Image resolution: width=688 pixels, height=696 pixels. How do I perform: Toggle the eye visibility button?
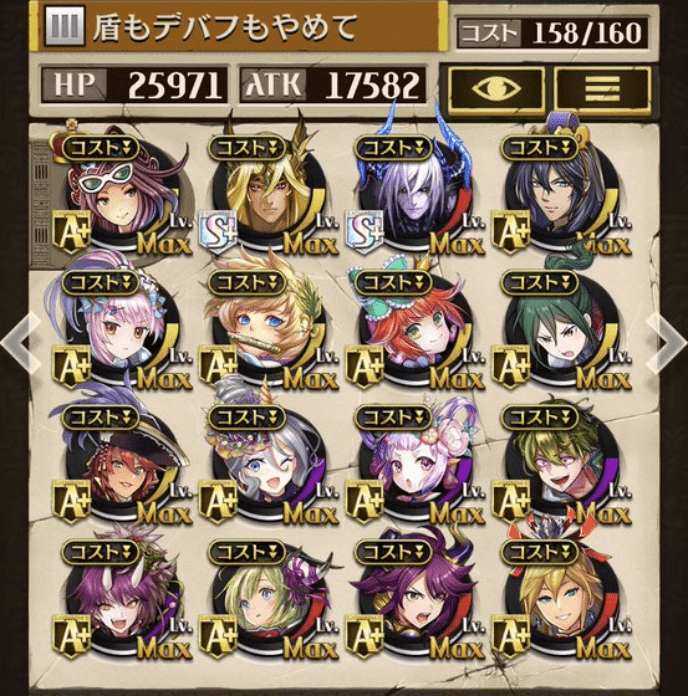495,88
